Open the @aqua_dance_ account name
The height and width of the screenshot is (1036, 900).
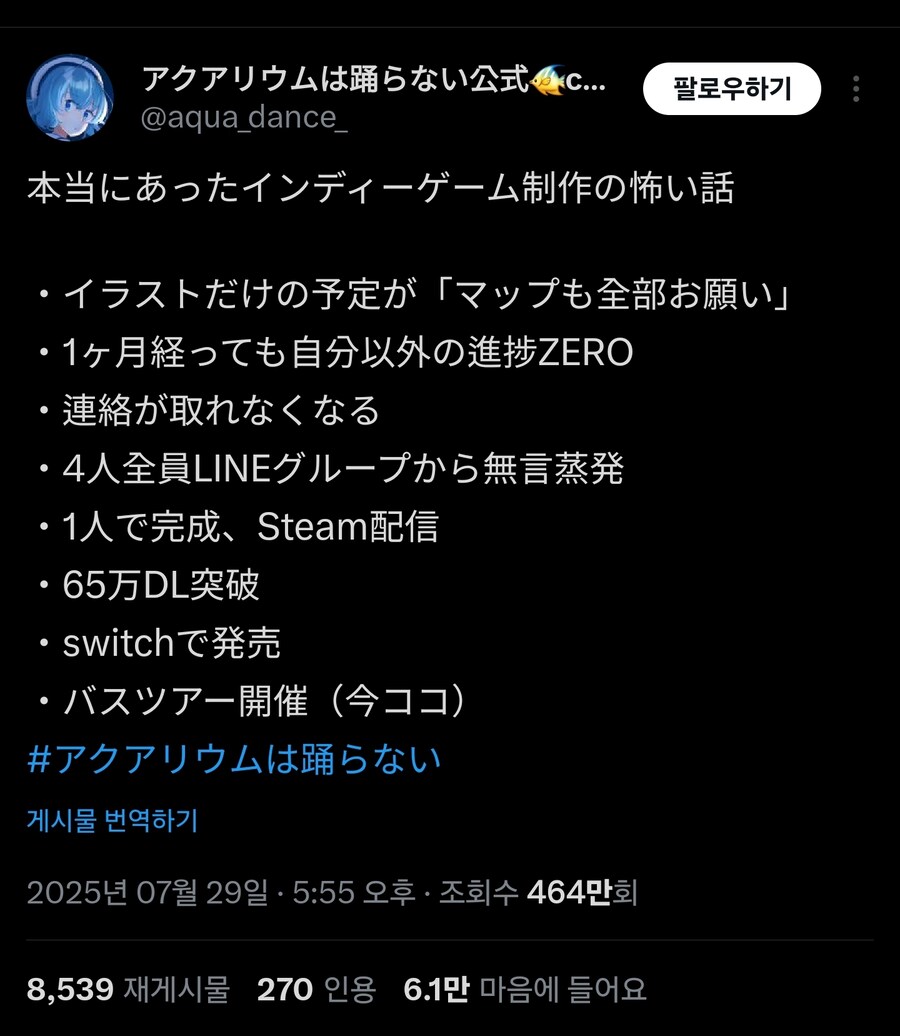pos(375,79)
